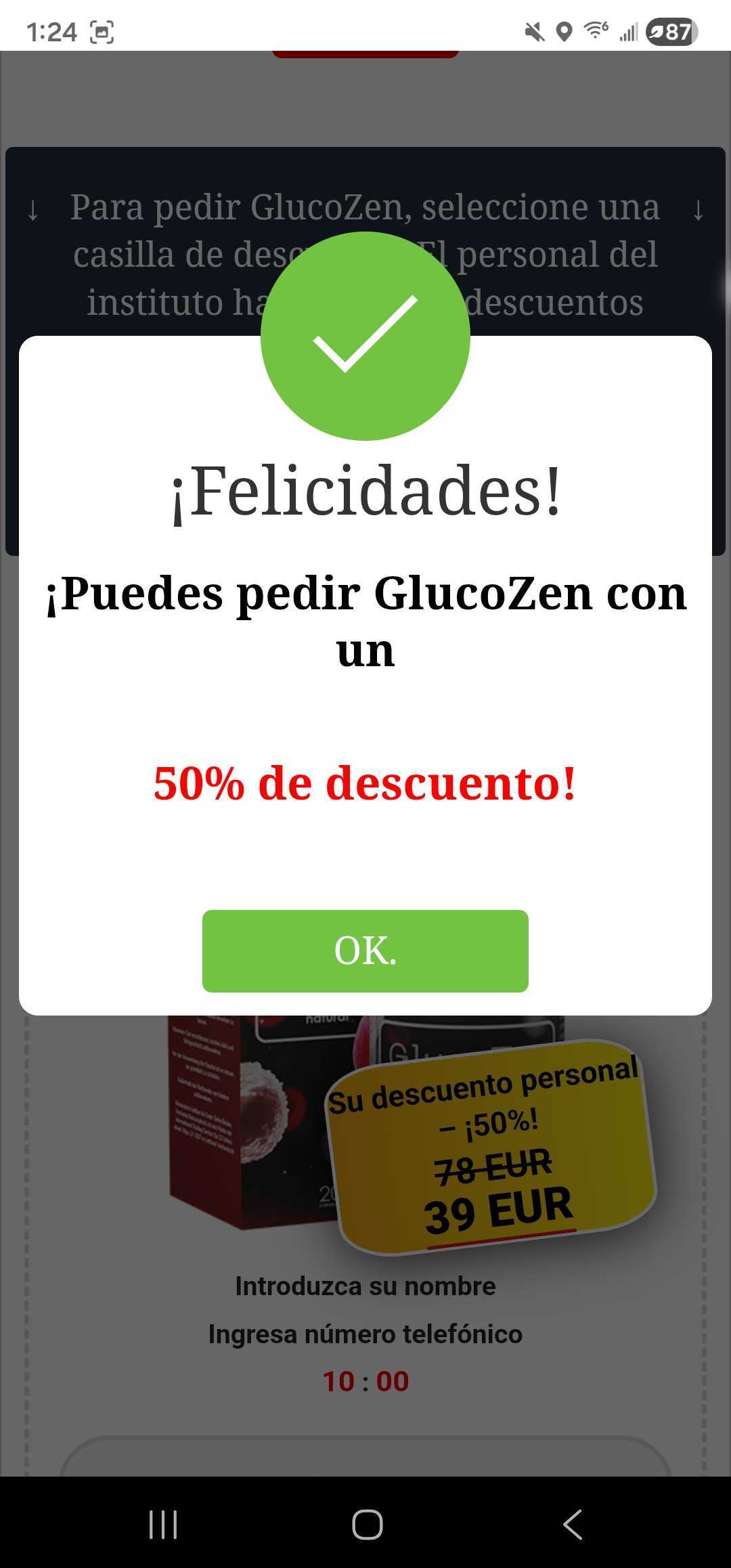
Task: Go back using system navigation
Action: [572, 1525]
